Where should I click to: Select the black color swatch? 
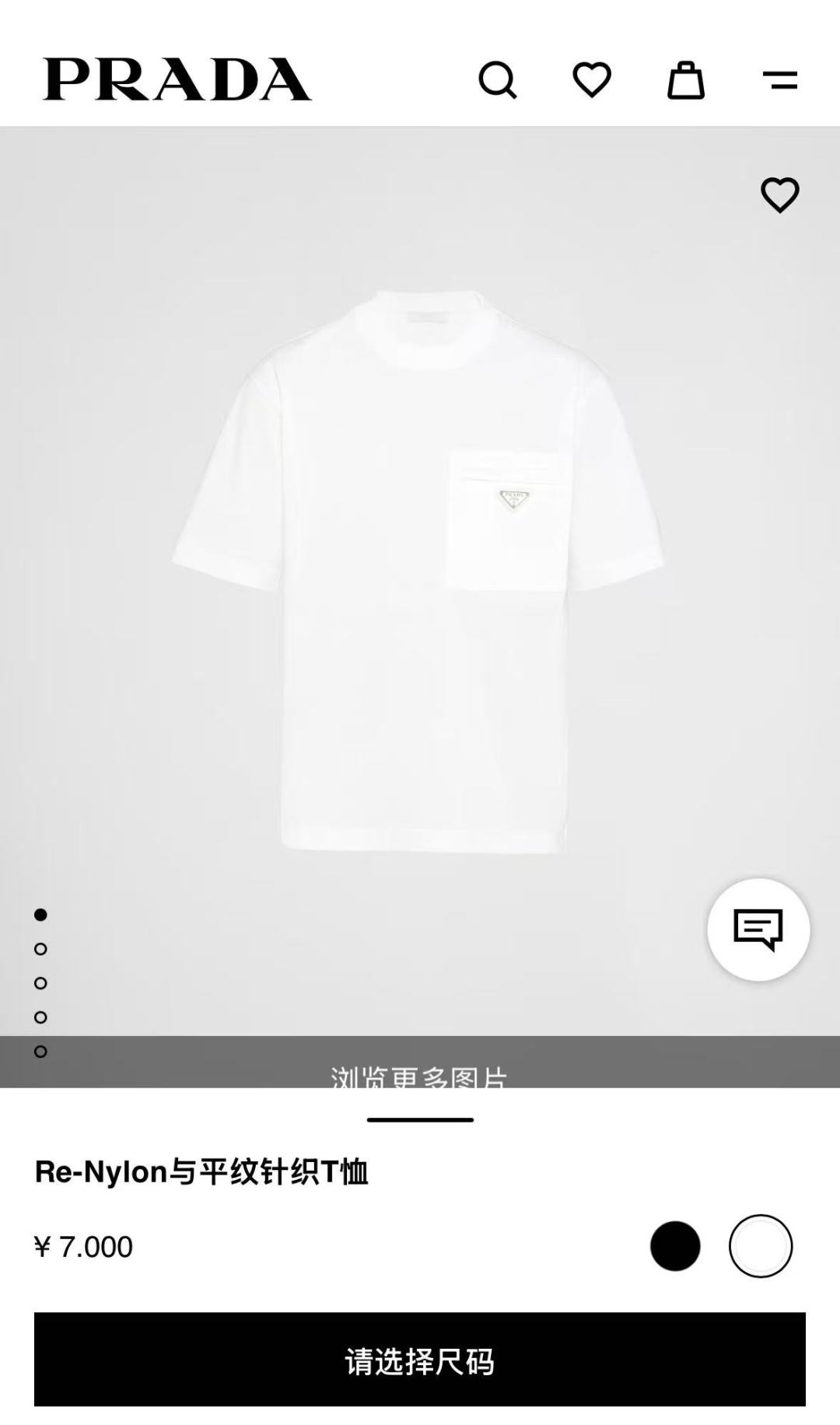click(x=675, y=1246)
